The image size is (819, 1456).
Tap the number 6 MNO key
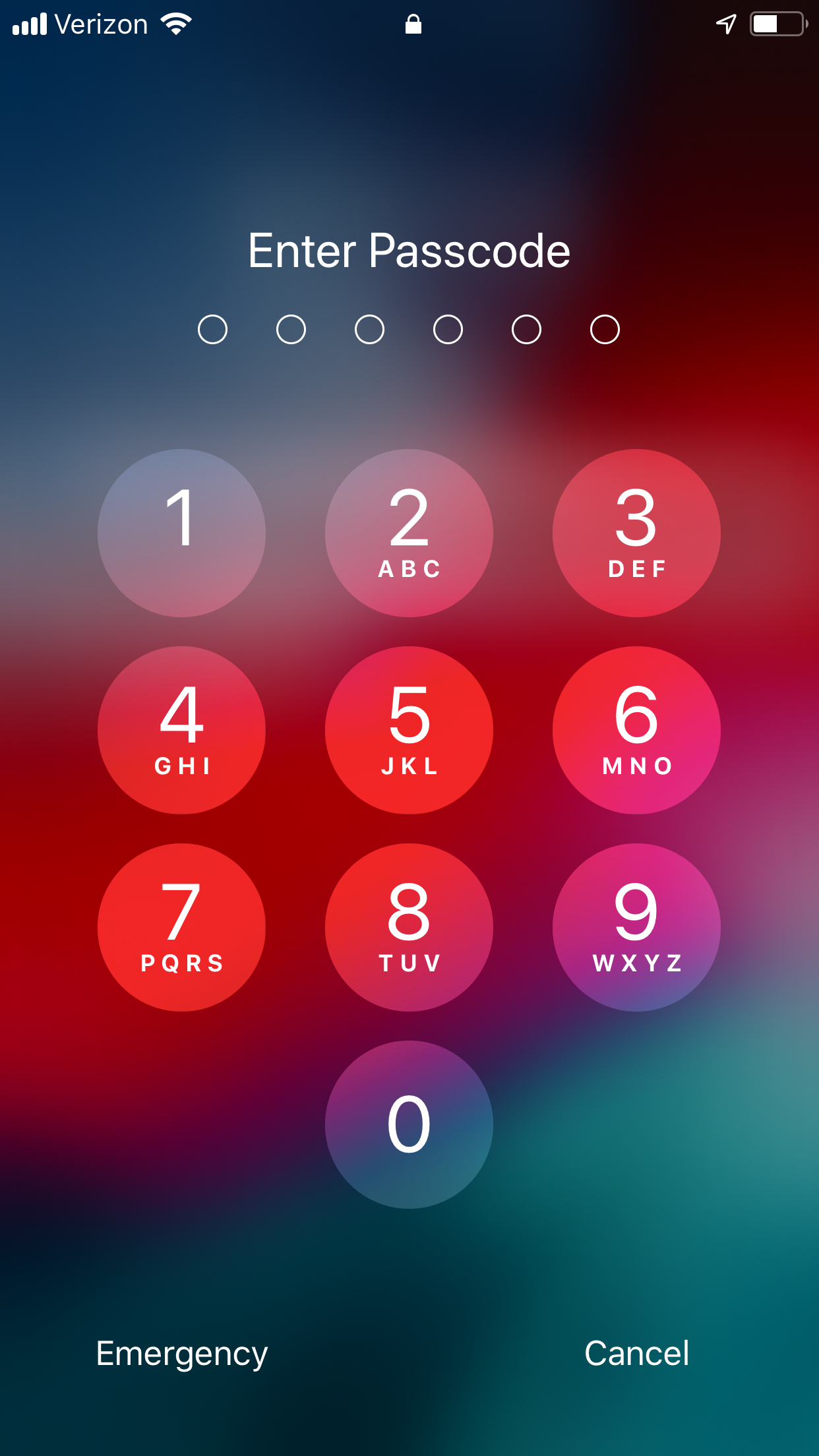[x=636, y=730]
